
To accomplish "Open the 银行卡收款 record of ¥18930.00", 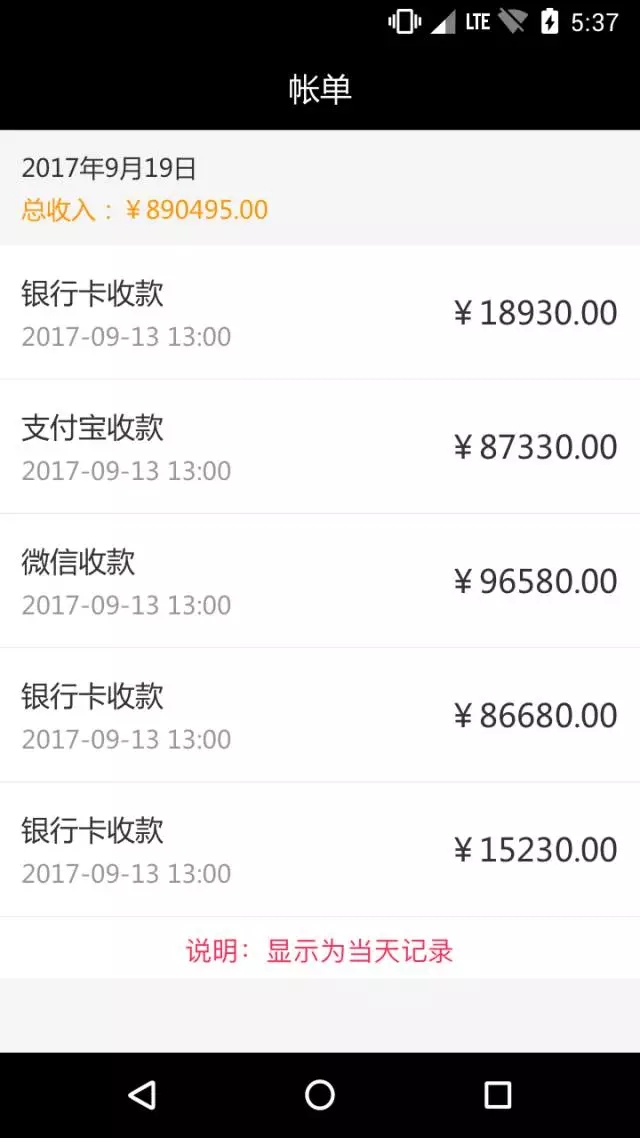I will [320, 312].
